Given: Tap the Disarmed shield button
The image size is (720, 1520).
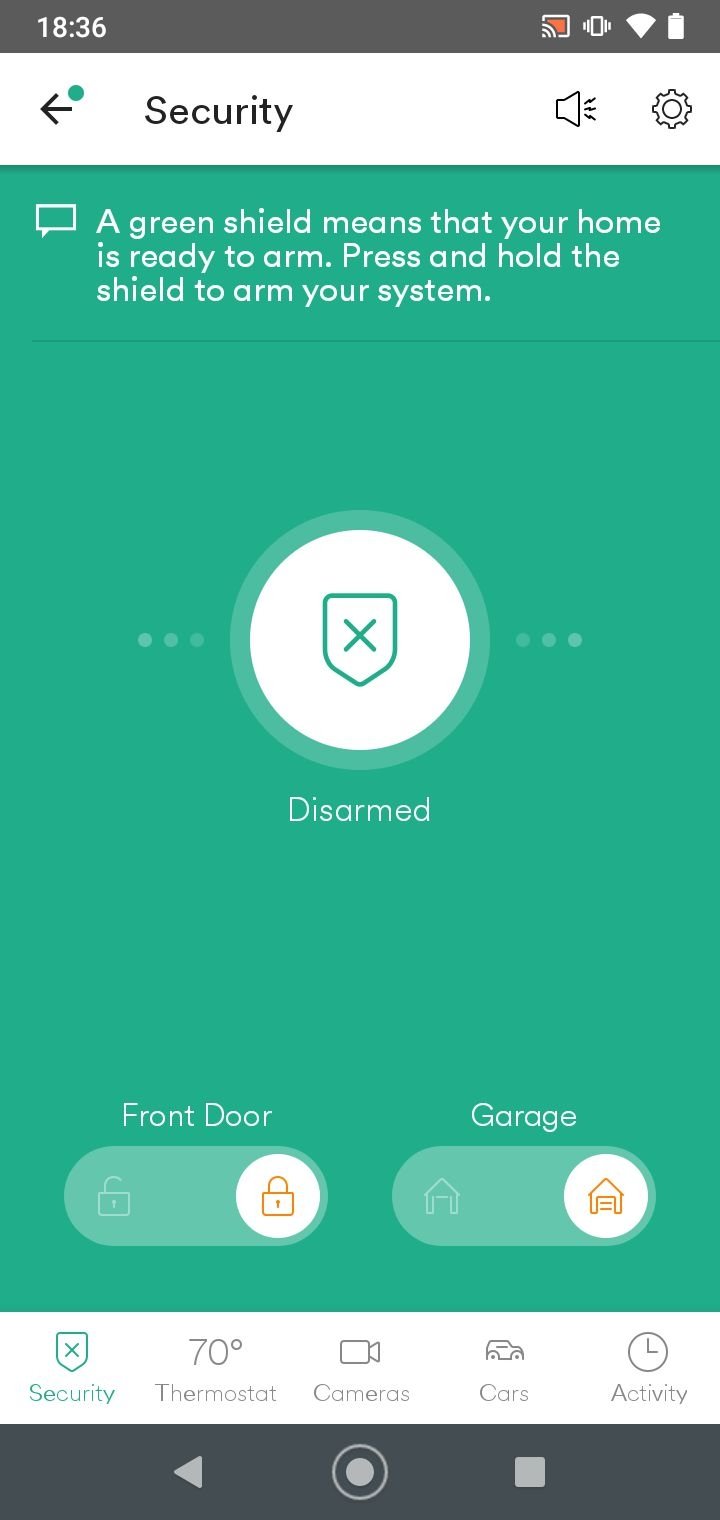Looking at the screenshot, I should click(x=360, y=640).
